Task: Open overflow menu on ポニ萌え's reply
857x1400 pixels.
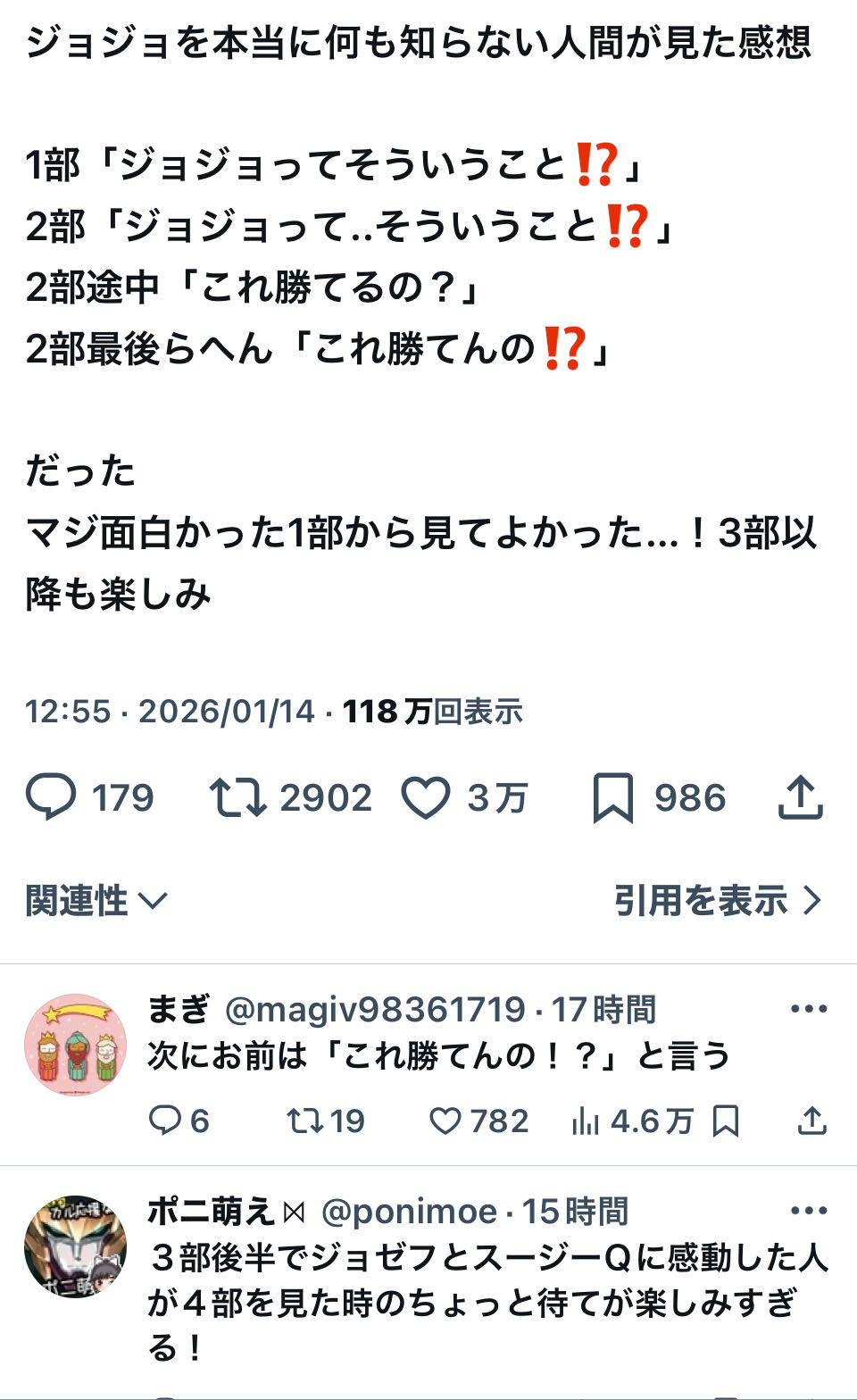Action: tap(809, 1211)
